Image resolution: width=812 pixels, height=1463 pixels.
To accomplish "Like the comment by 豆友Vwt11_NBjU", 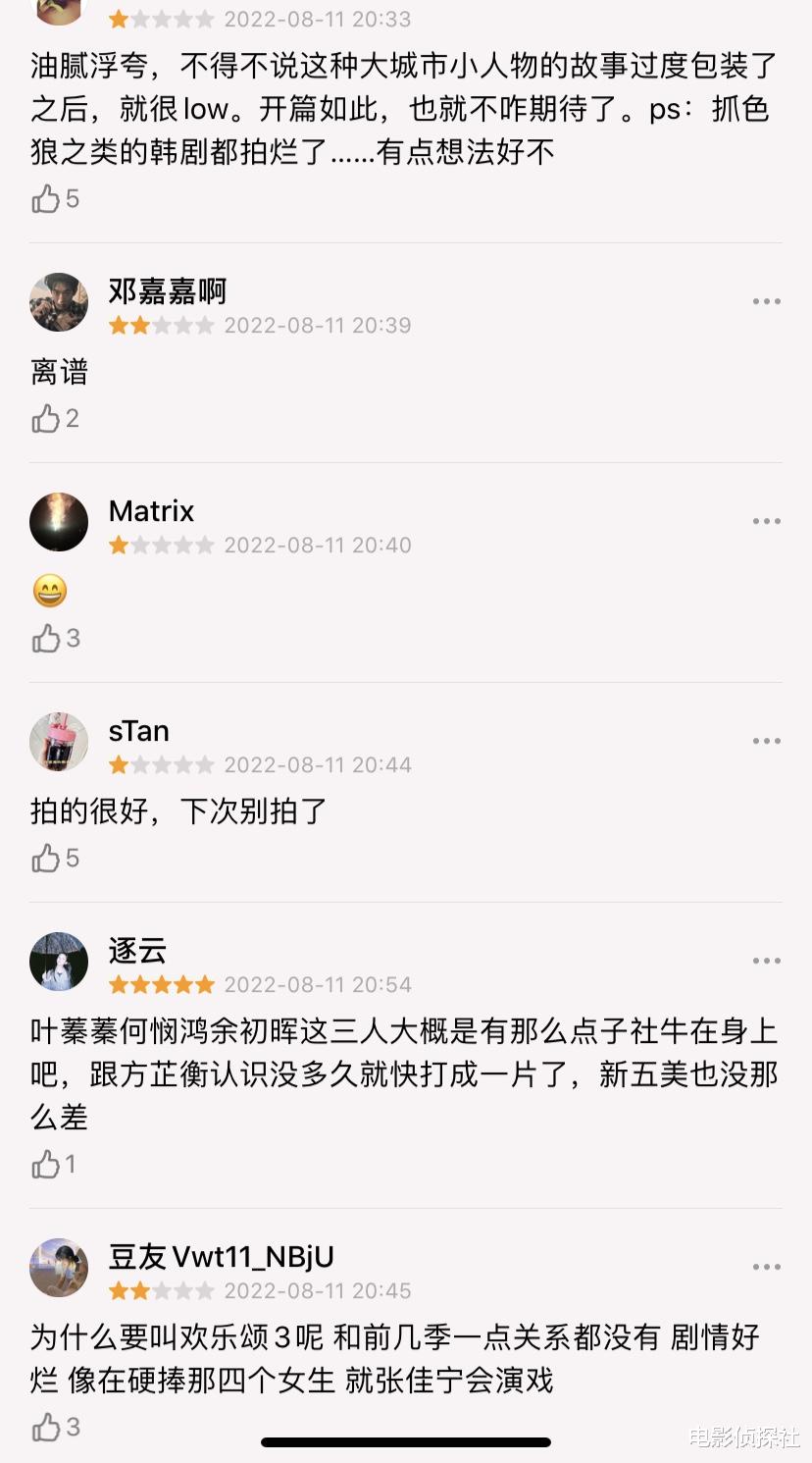I will pos(47,1428).
